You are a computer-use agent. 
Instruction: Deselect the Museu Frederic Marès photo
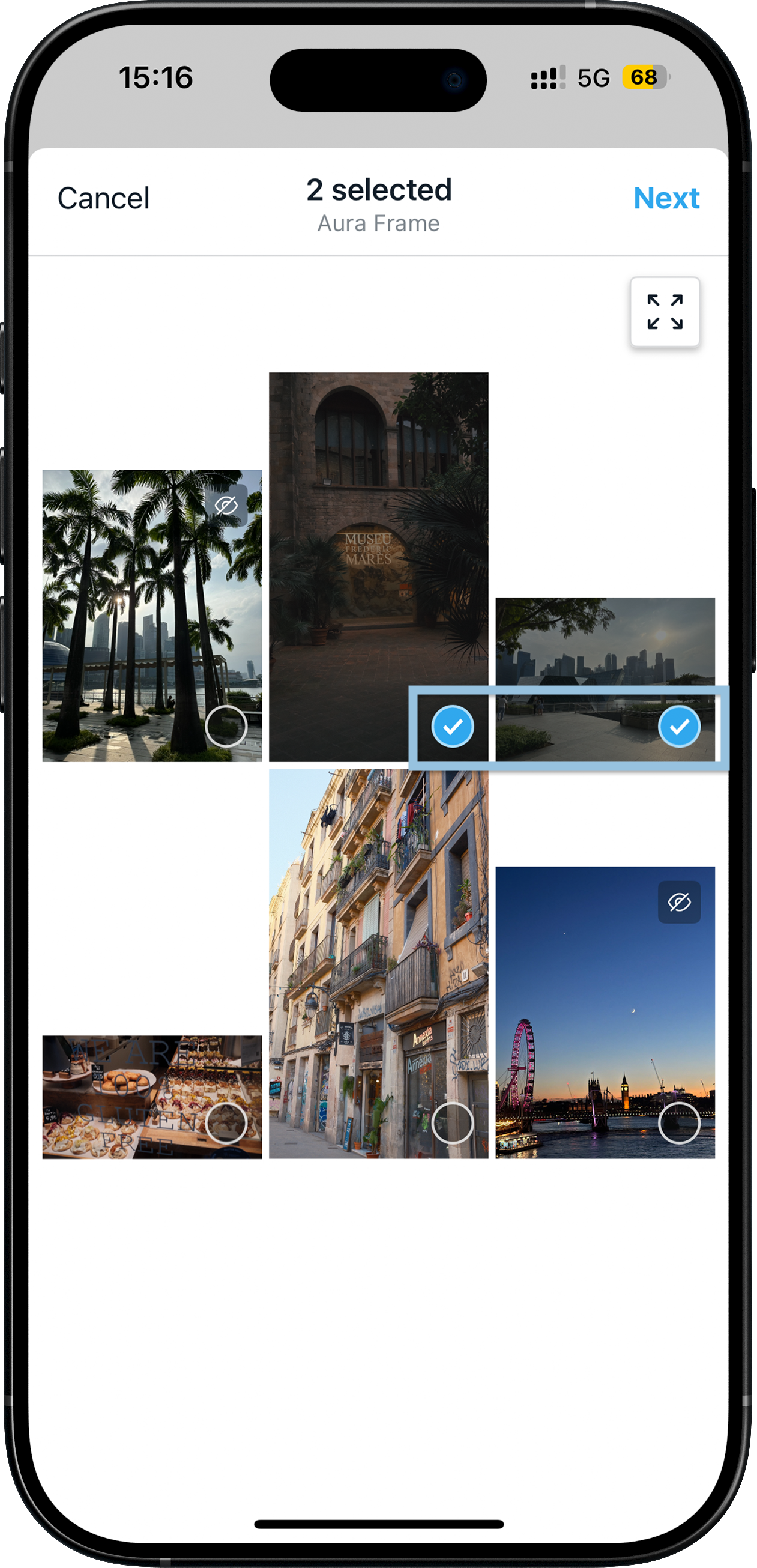tap(452, 726)
